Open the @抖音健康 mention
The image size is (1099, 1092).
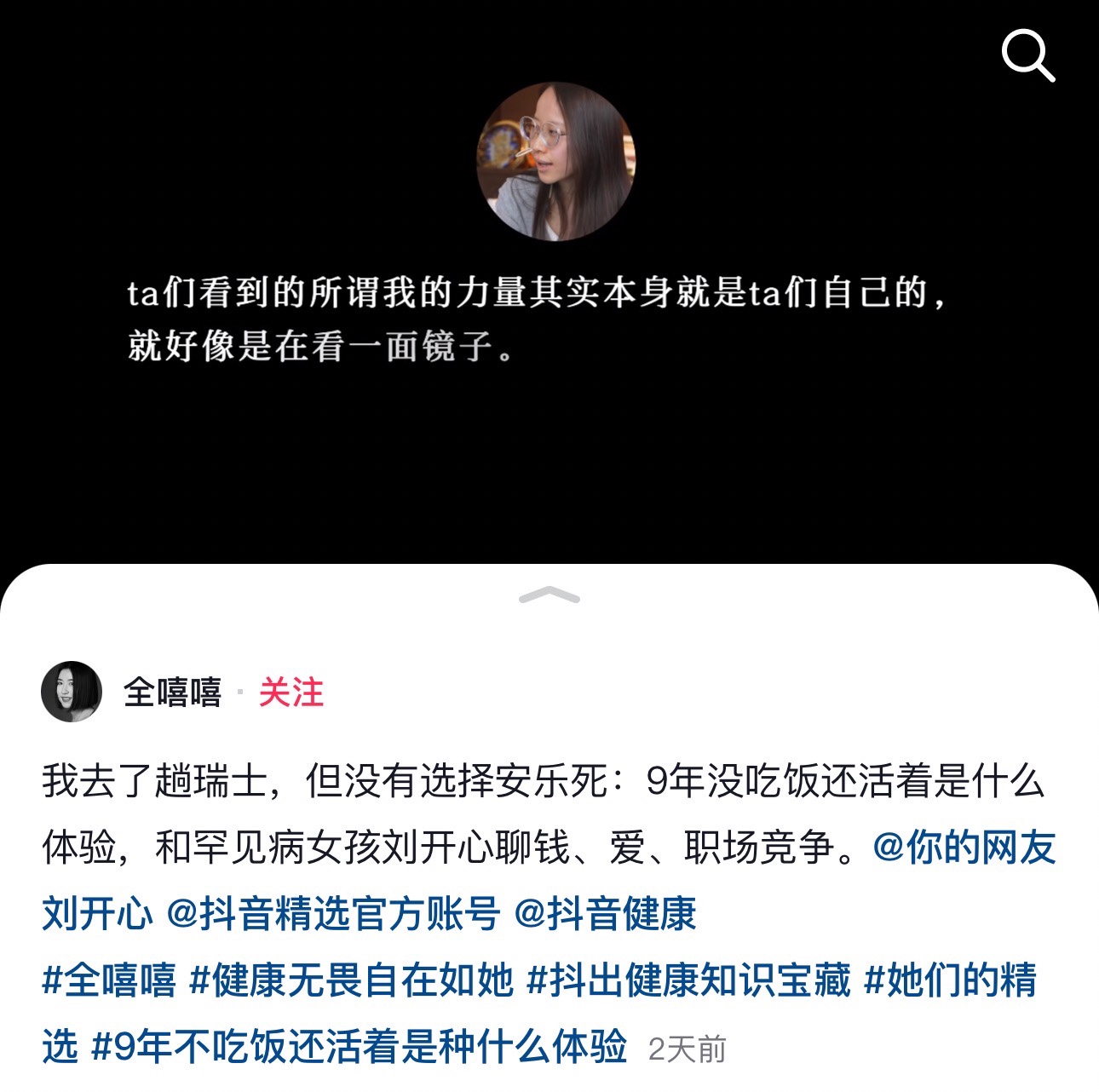click(x=605, y=914)
